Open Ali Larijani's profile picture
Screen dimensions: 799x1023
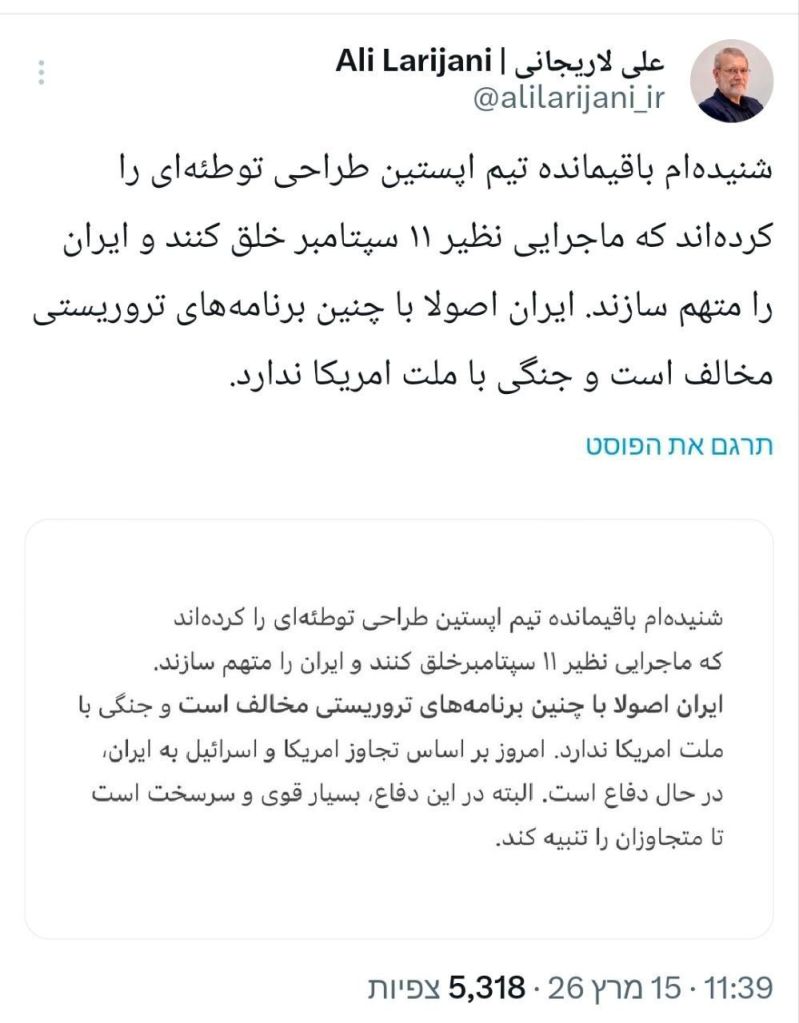732,81
